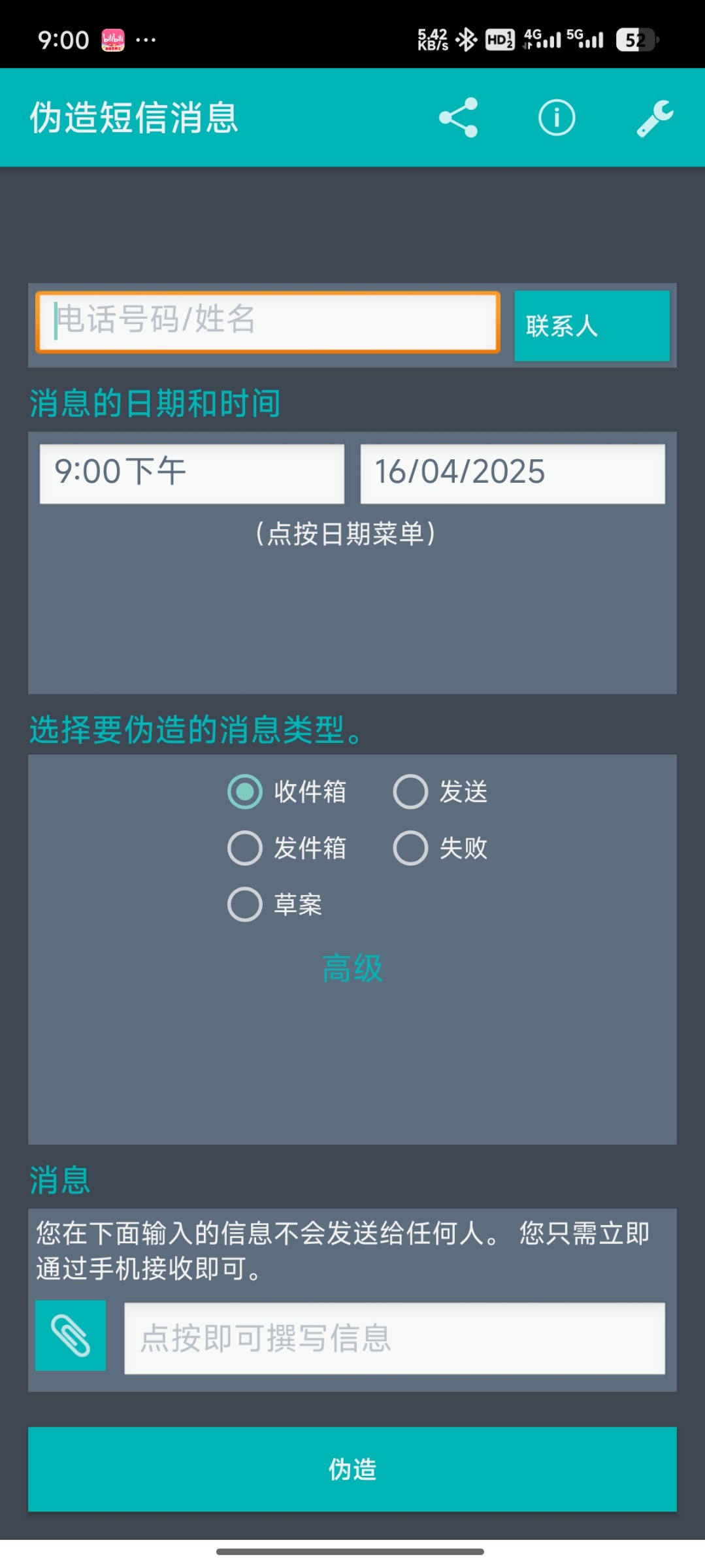The height and width of the screenshot is (1568, 705).
Task: Tap the 联系人 button
Action: pos(592,325)
